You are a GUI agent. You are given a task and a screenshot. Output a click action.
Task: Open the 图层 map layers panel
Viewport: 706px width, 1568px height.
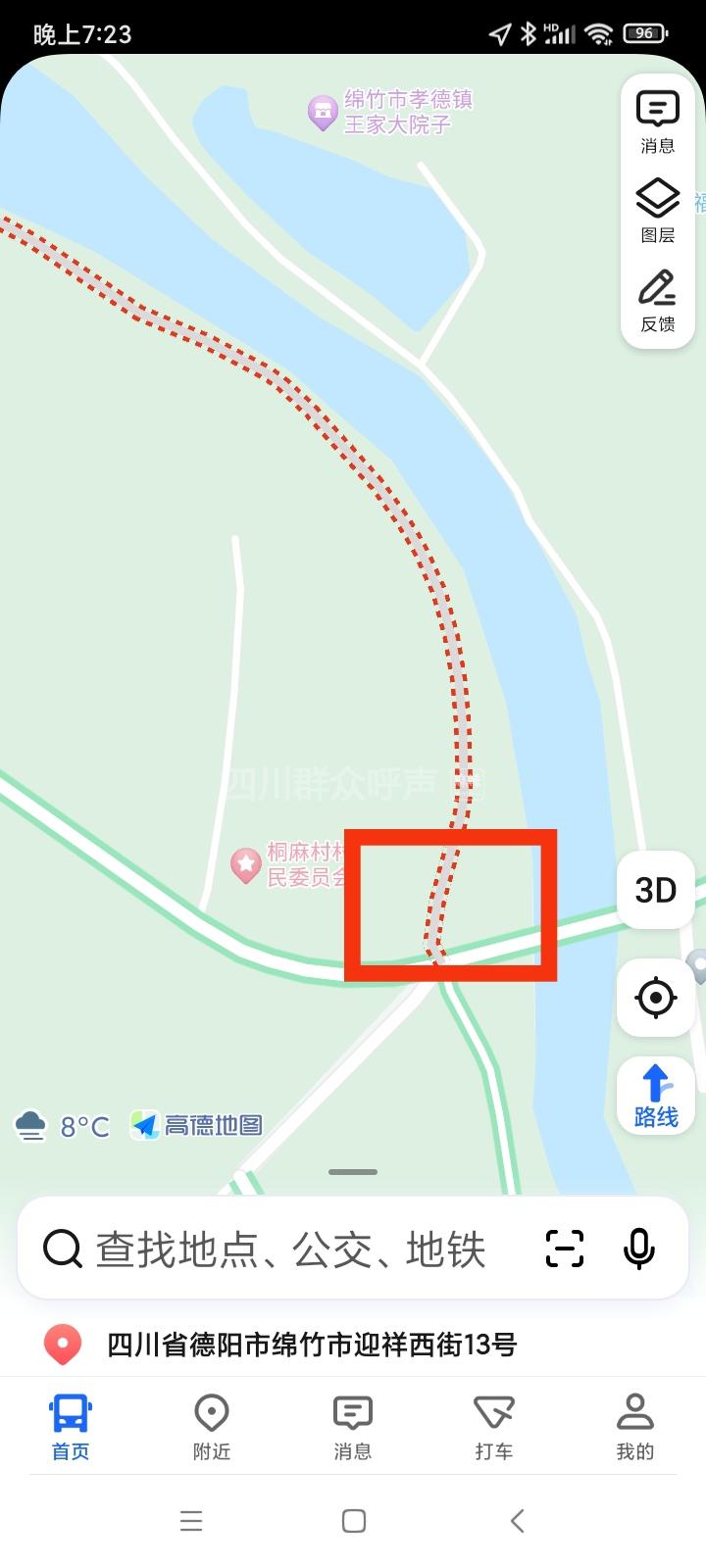point(657,211)
